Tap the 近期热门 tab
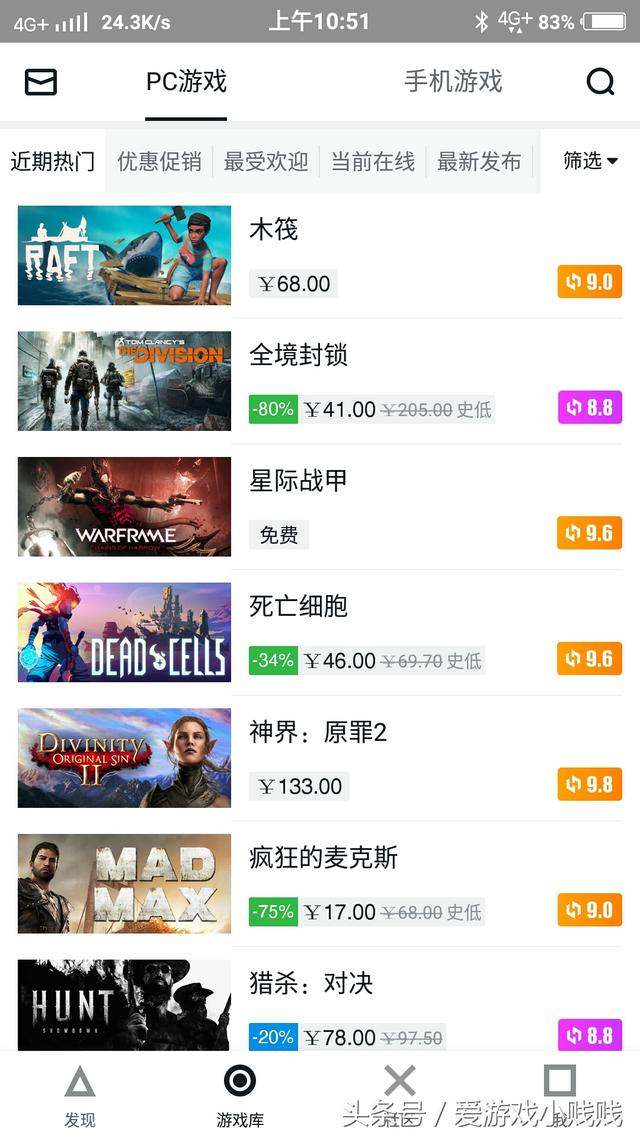The image size is (640, 1138). pos(53,161)
